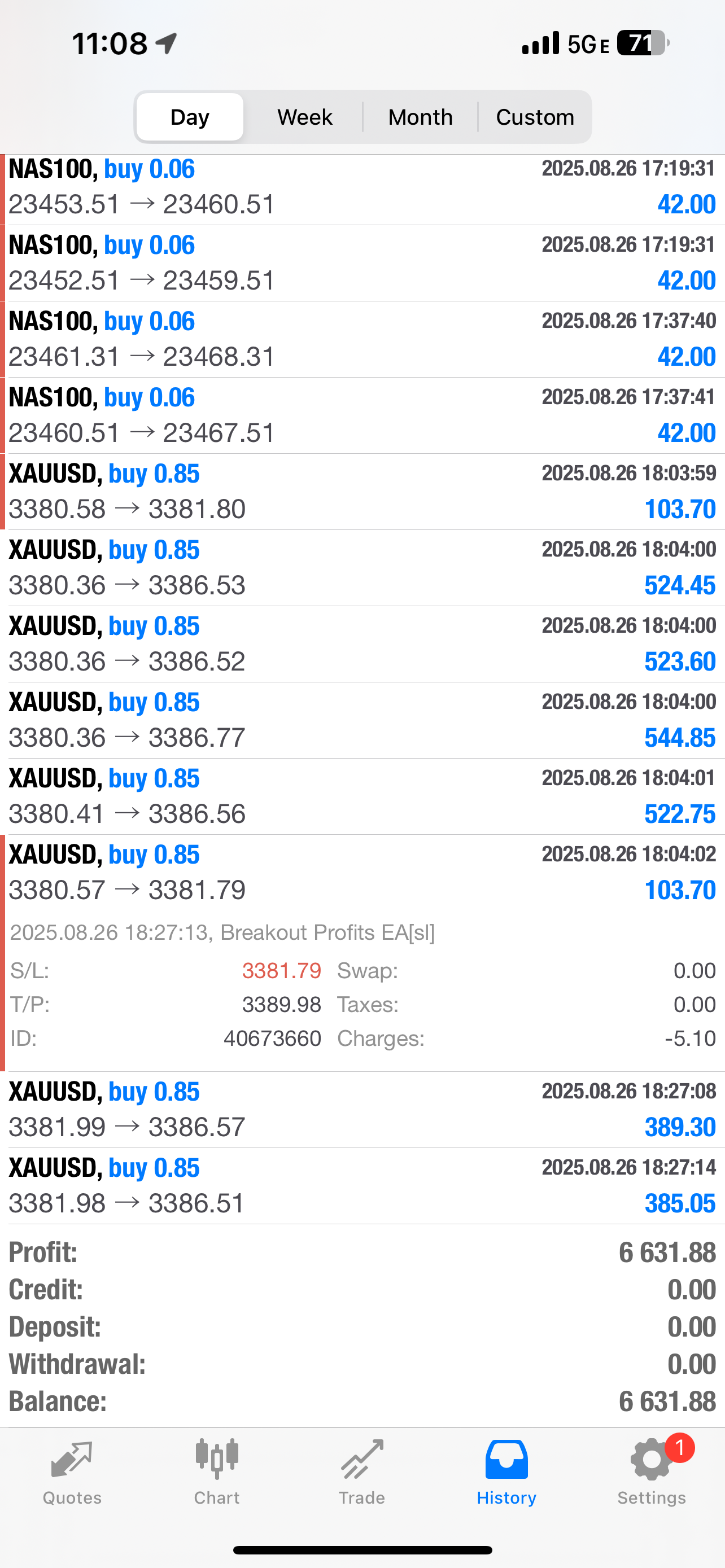
Task: Switch to the Month history tab
Action: pyautogui.click(x=420, y=116)
